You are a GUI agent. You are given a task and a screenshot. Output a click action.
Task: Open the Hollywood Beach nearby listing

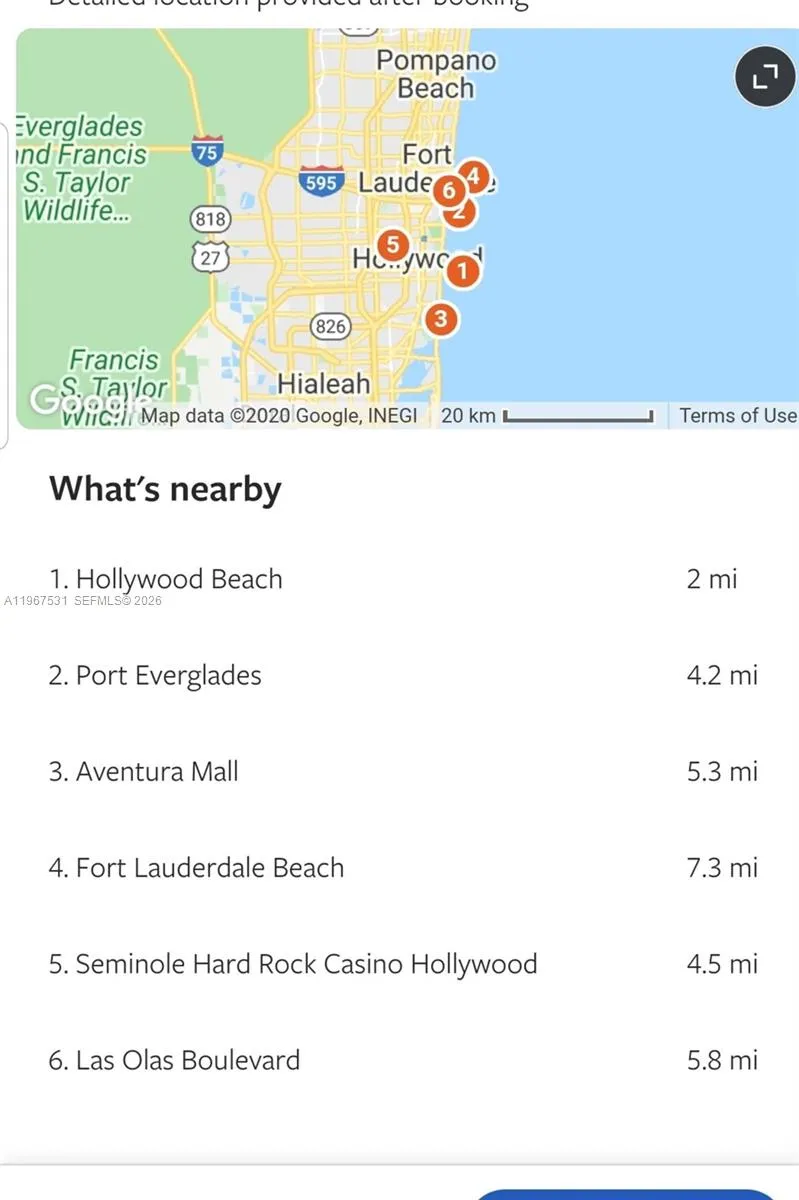coord(166,578)
